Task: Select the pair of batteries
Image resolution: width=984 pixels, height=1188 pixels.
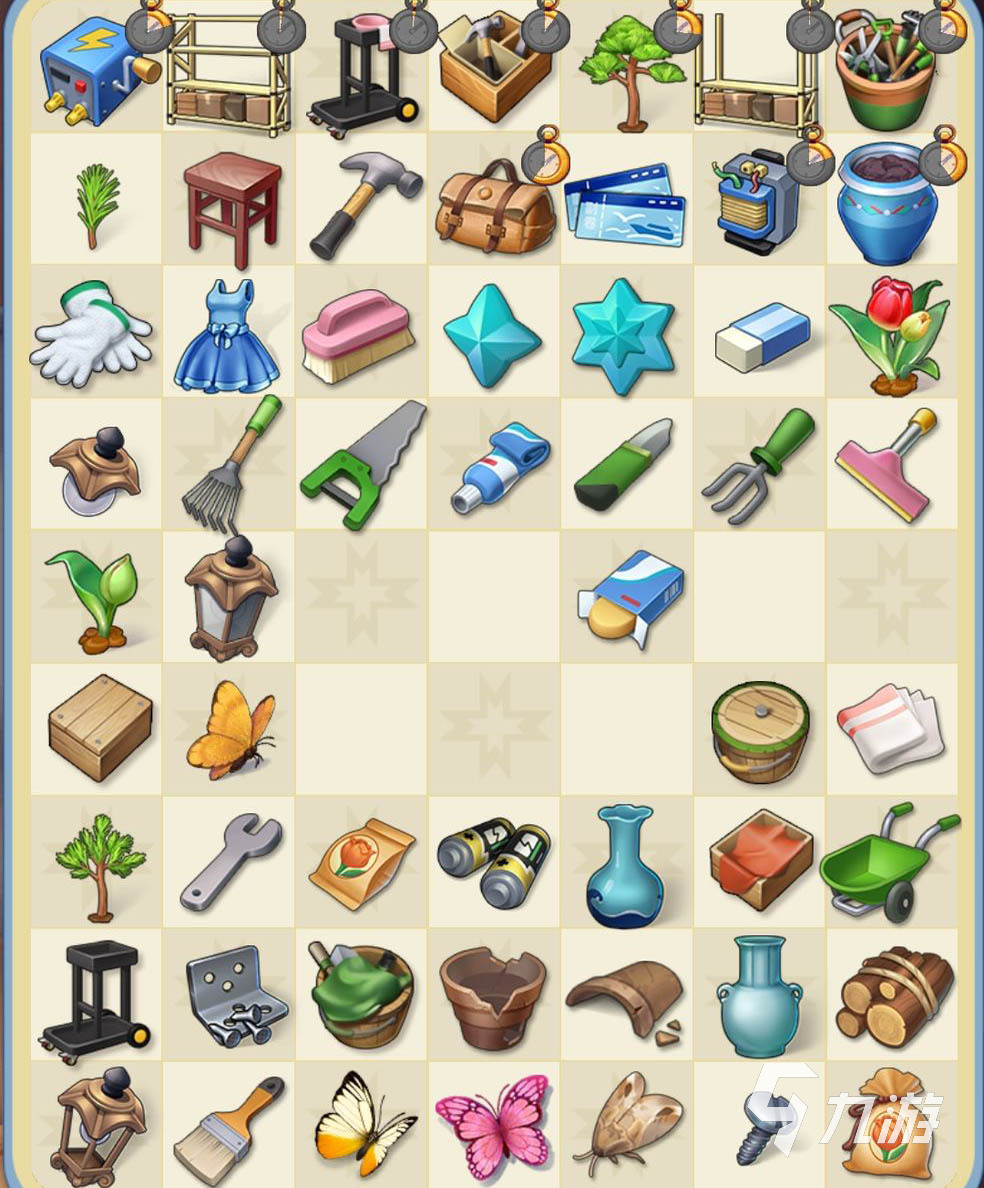Action: (x=494, y=860)
